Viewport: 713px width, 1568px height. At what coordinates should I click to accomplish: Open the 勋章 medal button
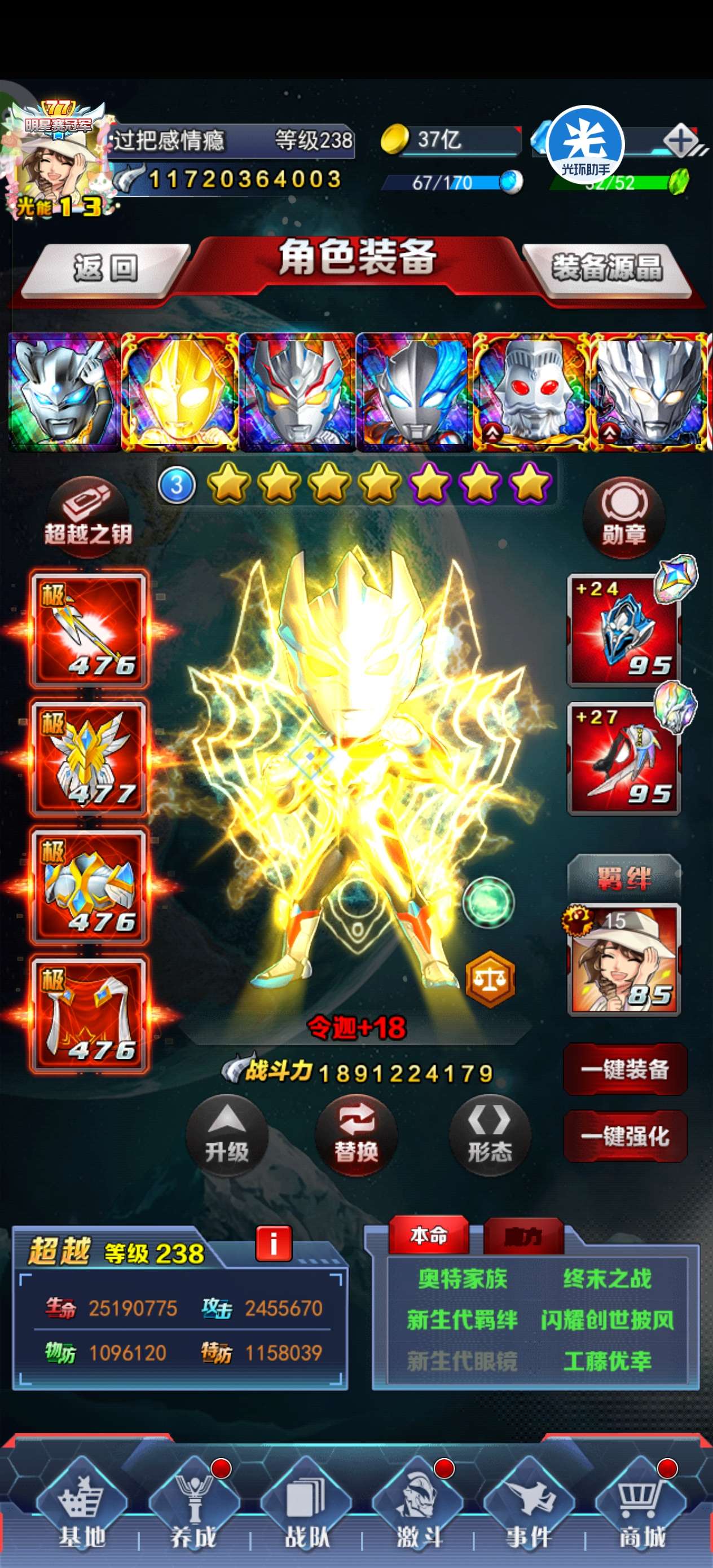pos(623,517)
